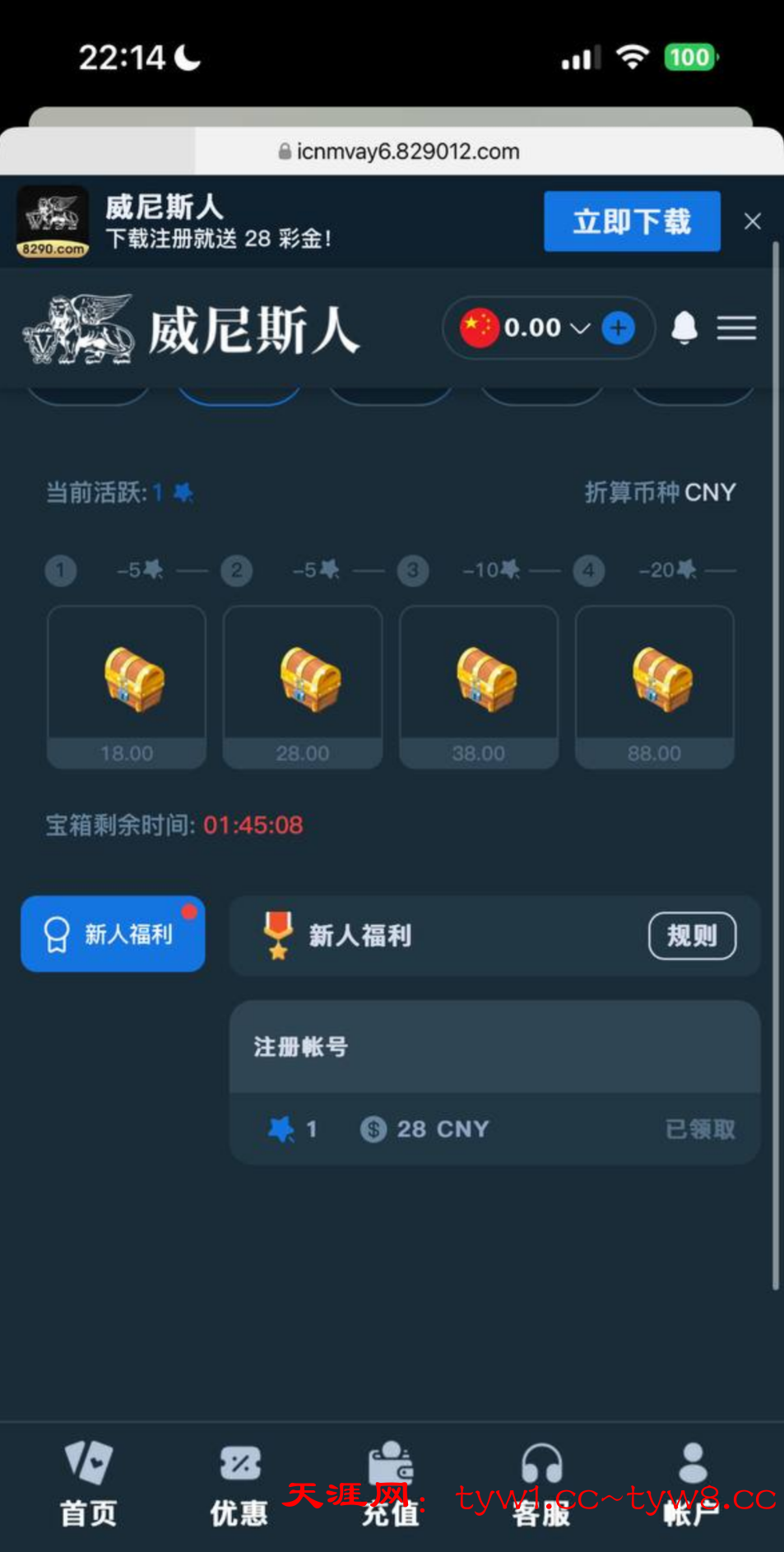
Task: Open the hamburger menu
Action: click(x=736, y=328)
